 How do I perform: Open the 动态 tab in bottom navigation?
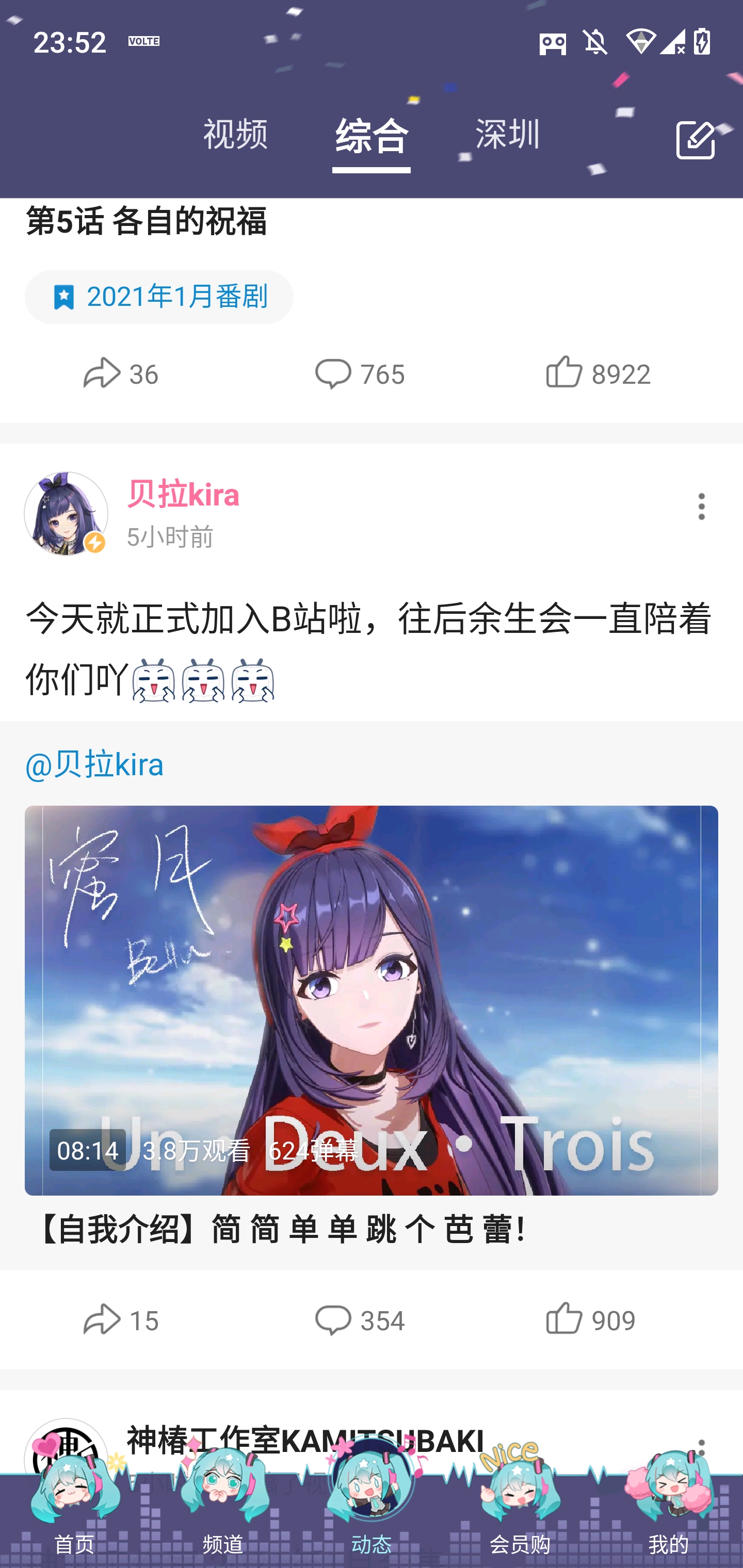tap(372, 1510)
